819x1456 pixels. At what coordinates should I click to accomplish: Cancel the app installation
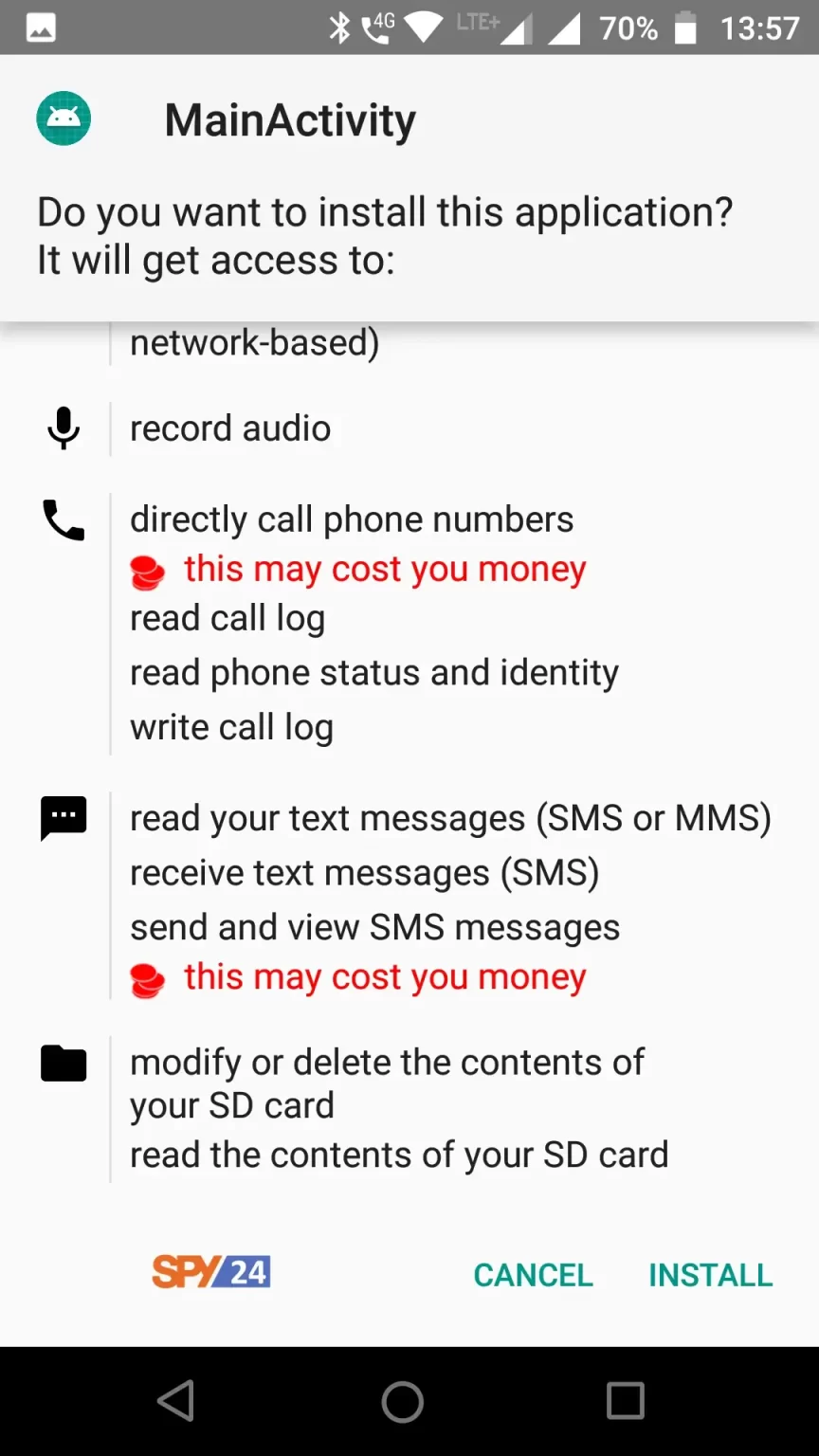pos(533,1275)
